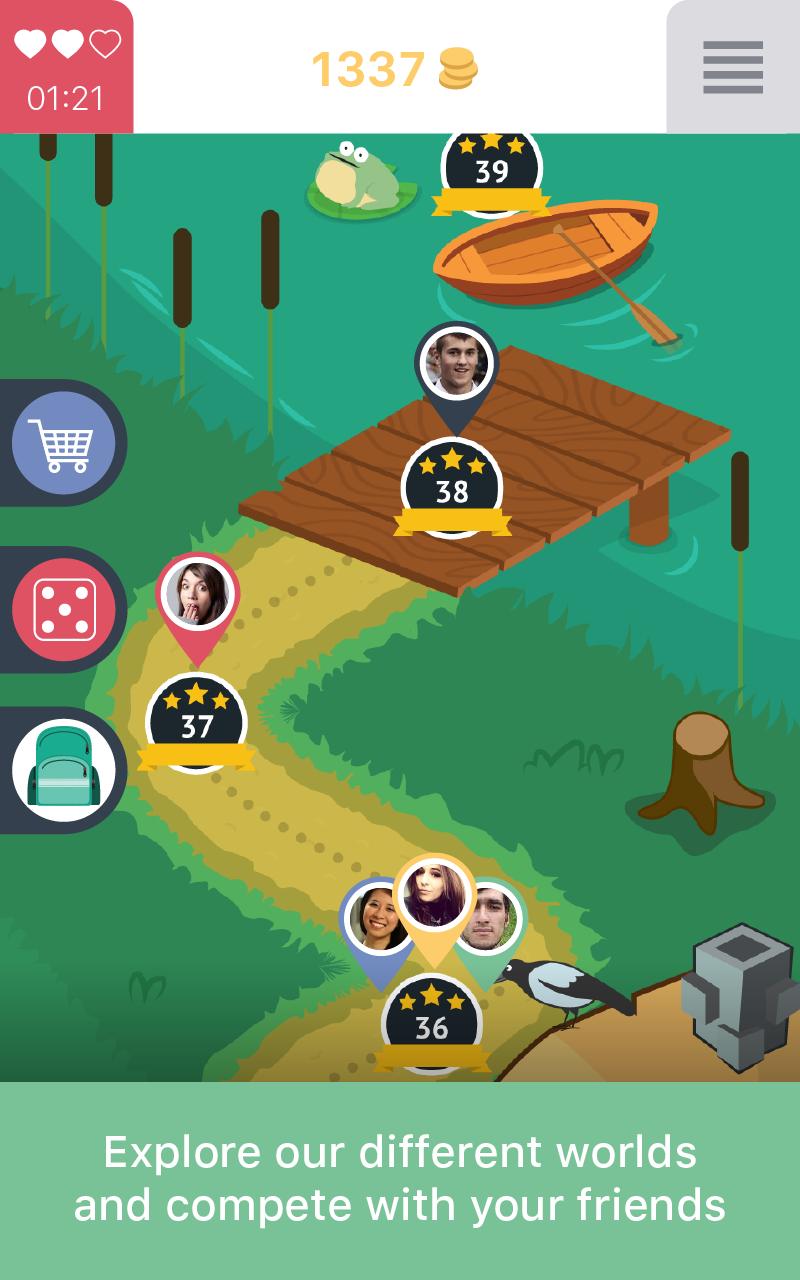Open the backpack inventory

pyautogui.click(x=64, y=770)
